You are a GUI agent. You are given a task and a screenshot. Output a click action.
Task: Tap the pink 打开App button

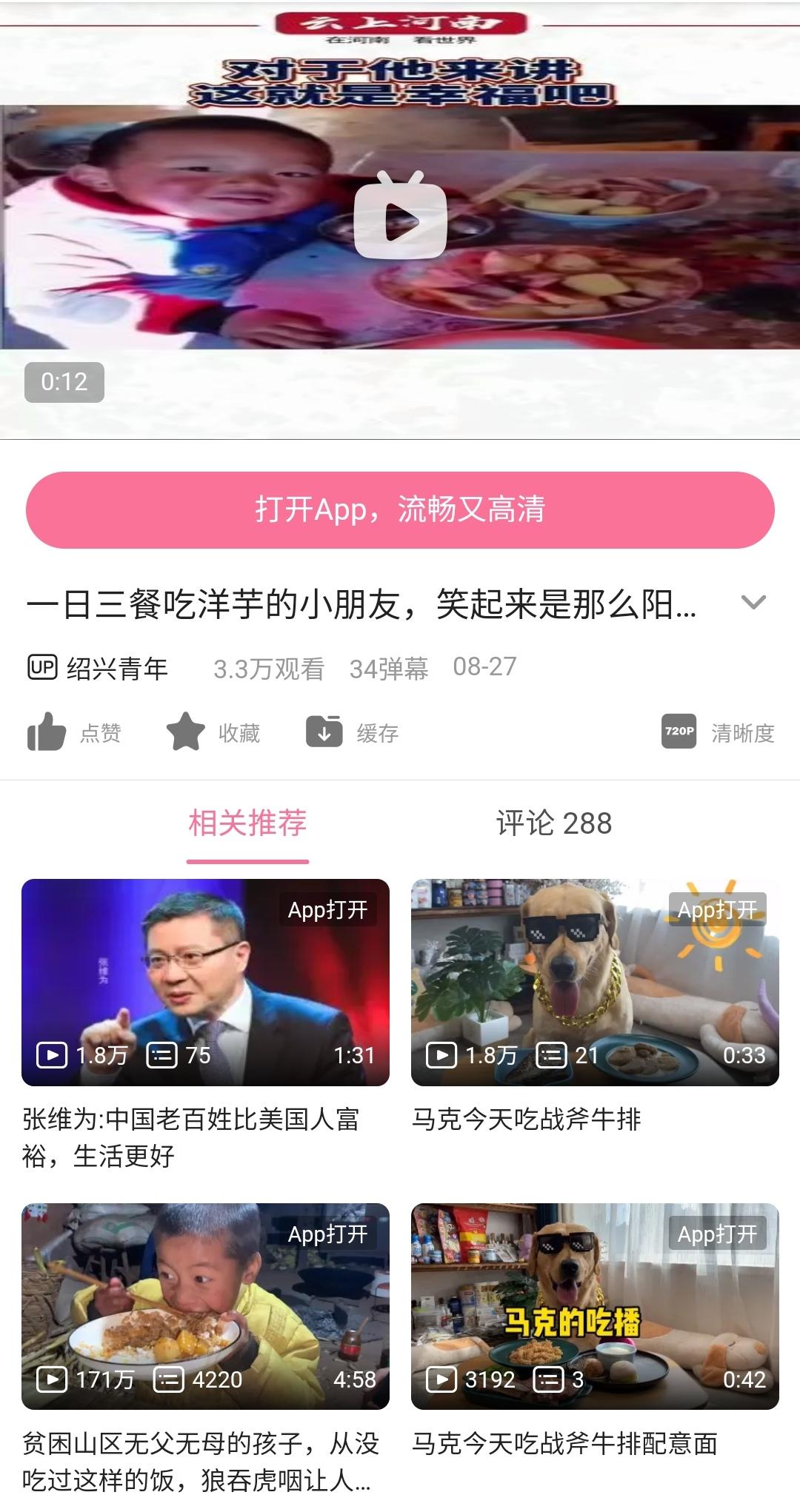(400, 510)
